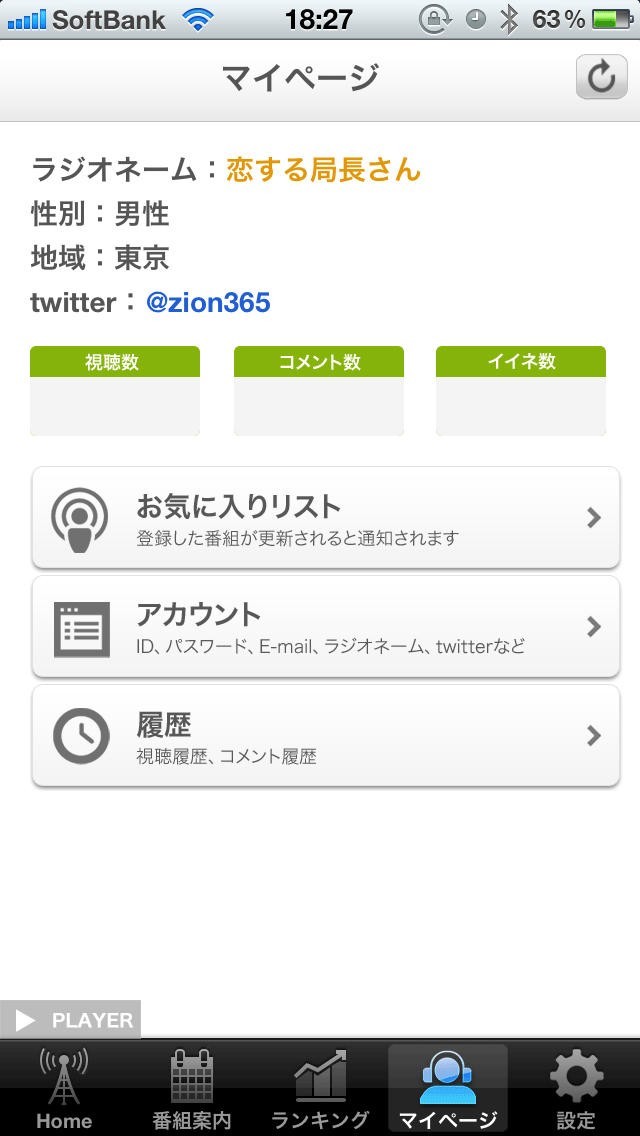
Task: Open お気に入りリスト
Action: [x=325, y=517]
